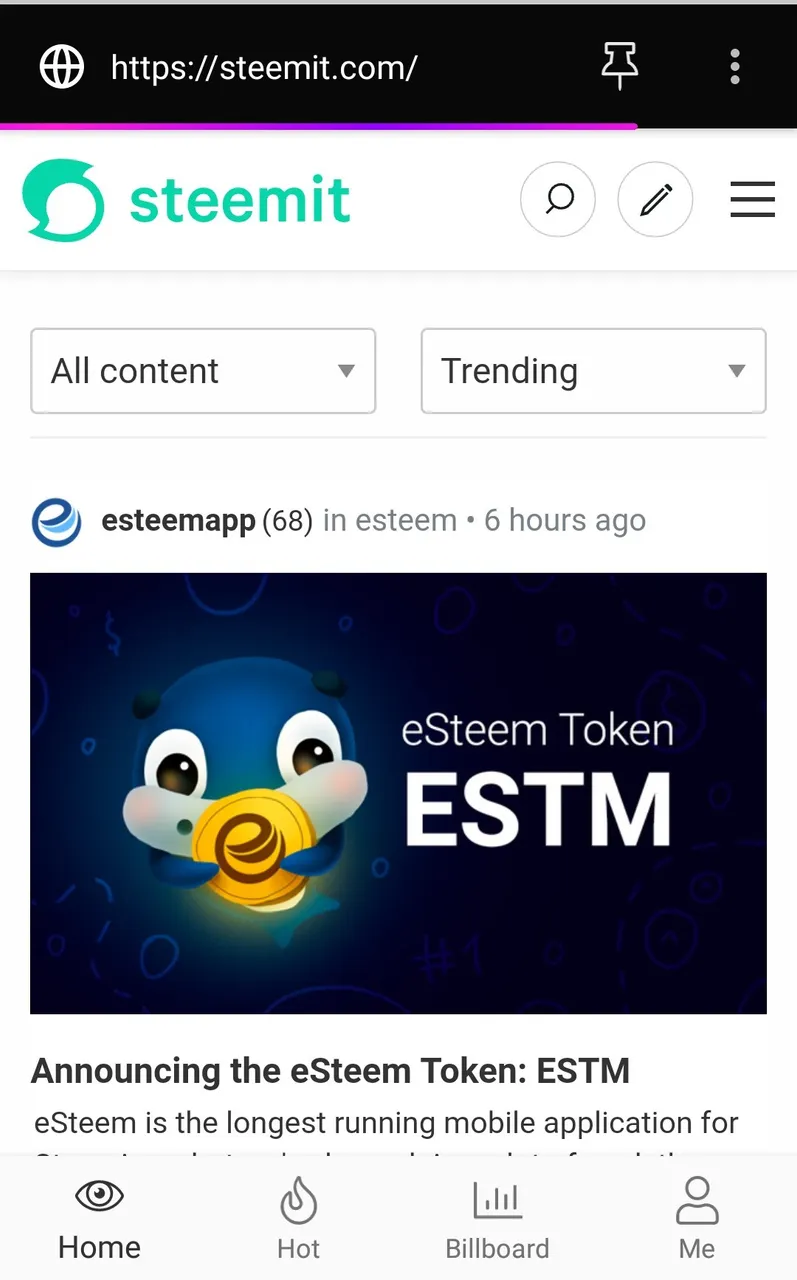Tap the pencil icon to write a post
Image resolution: width=797 pixels, height=1280 pixels.
[x=655, y=200]
